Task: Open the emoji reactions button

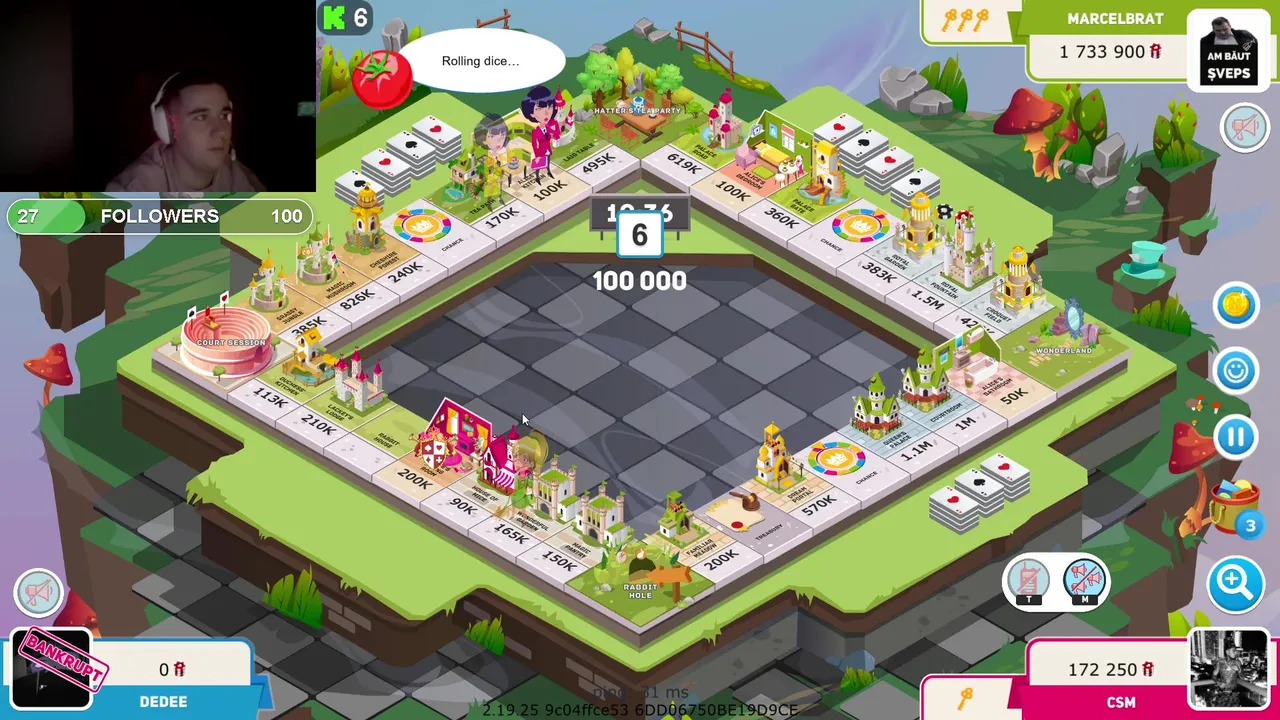Action: click(1236, 371)
